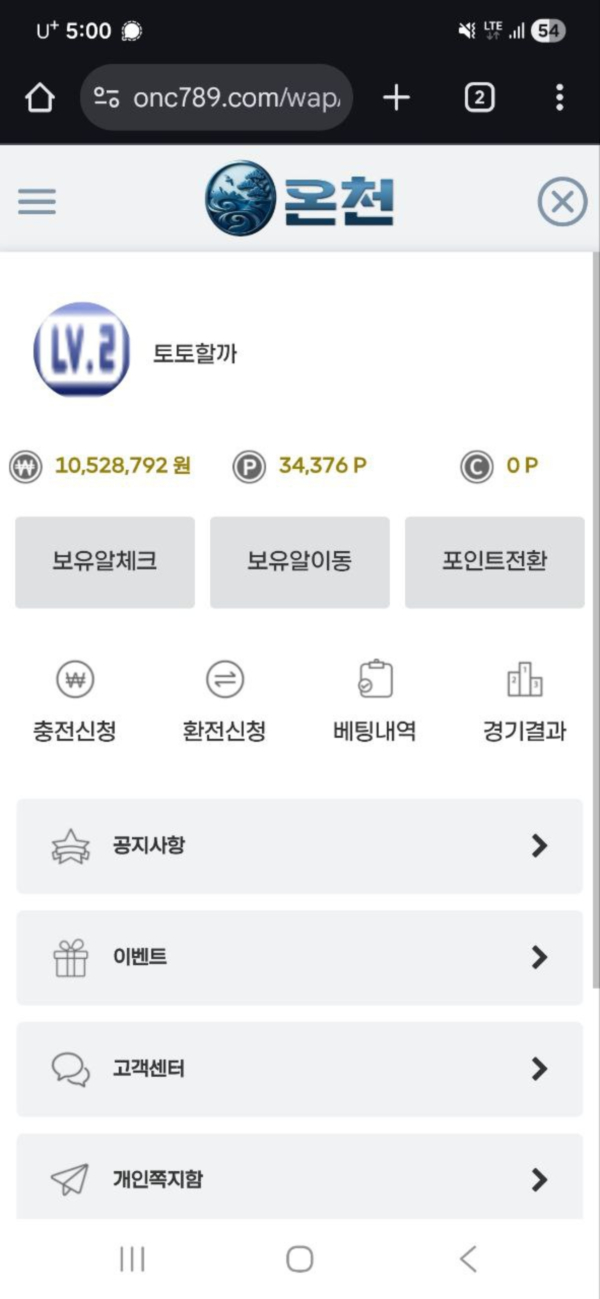Tap the 보유알체크 button

(105, 562)
